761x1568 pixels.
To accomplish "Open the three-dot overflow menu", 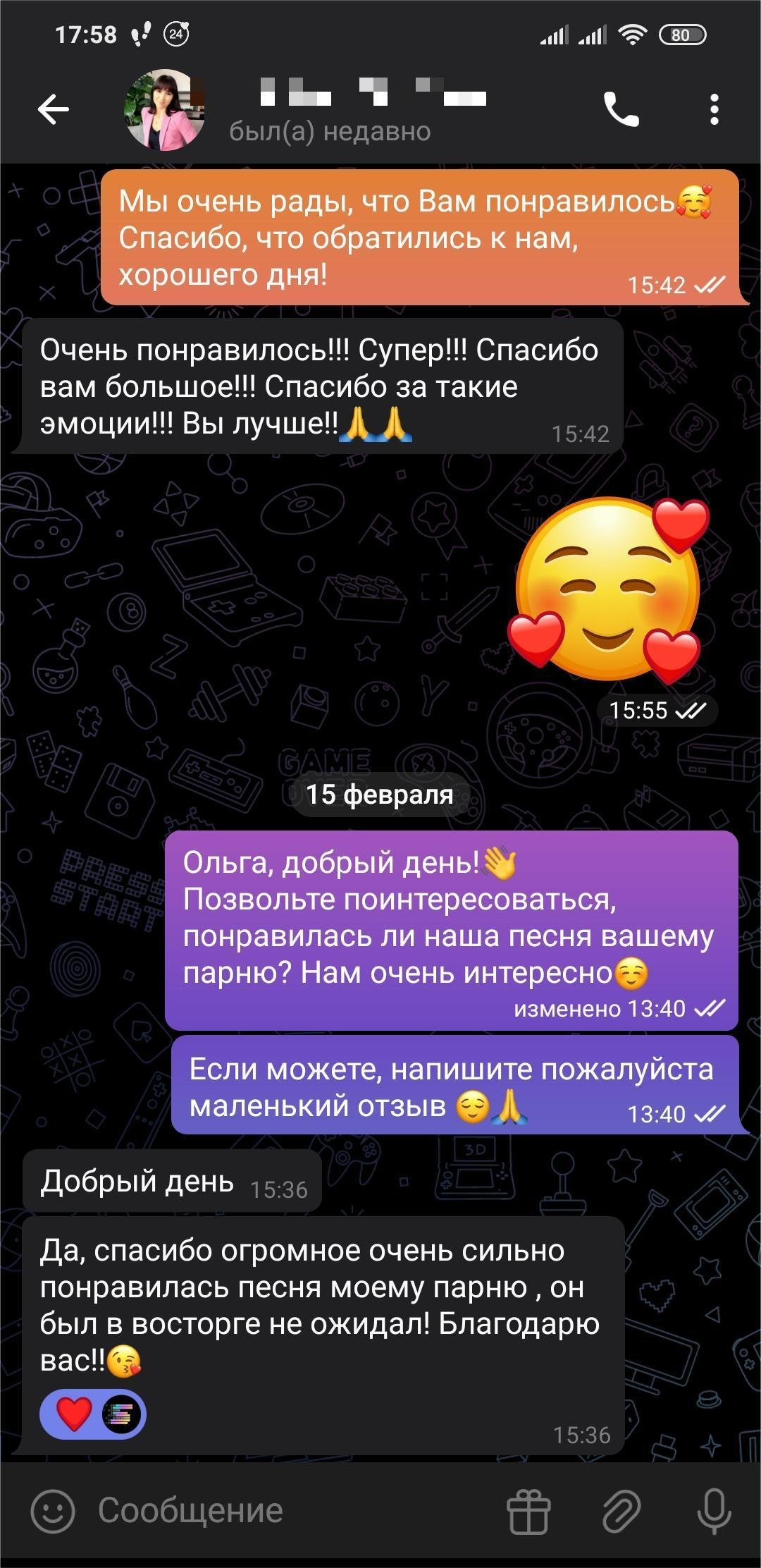I will (714, 110).
